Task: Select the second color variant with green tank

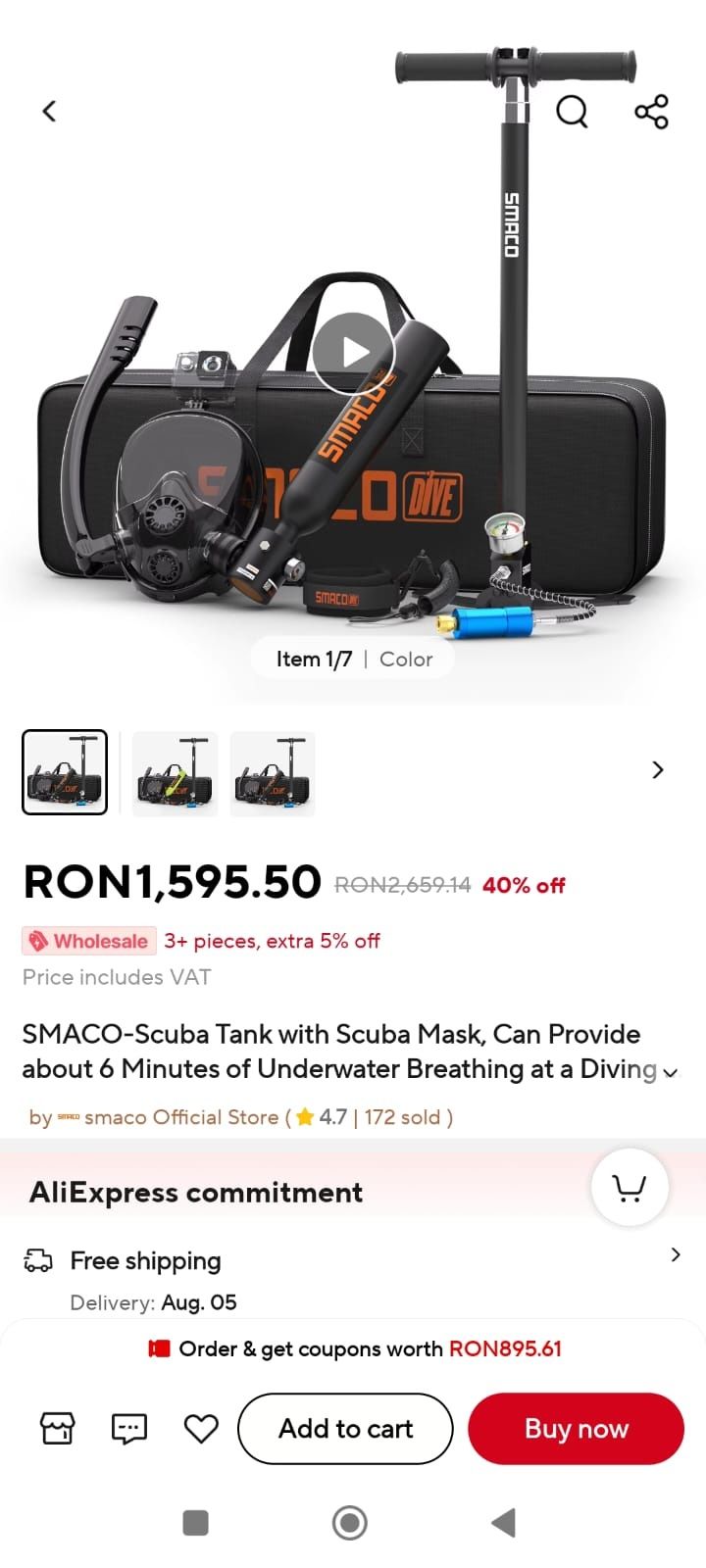Action: point(175,773)
